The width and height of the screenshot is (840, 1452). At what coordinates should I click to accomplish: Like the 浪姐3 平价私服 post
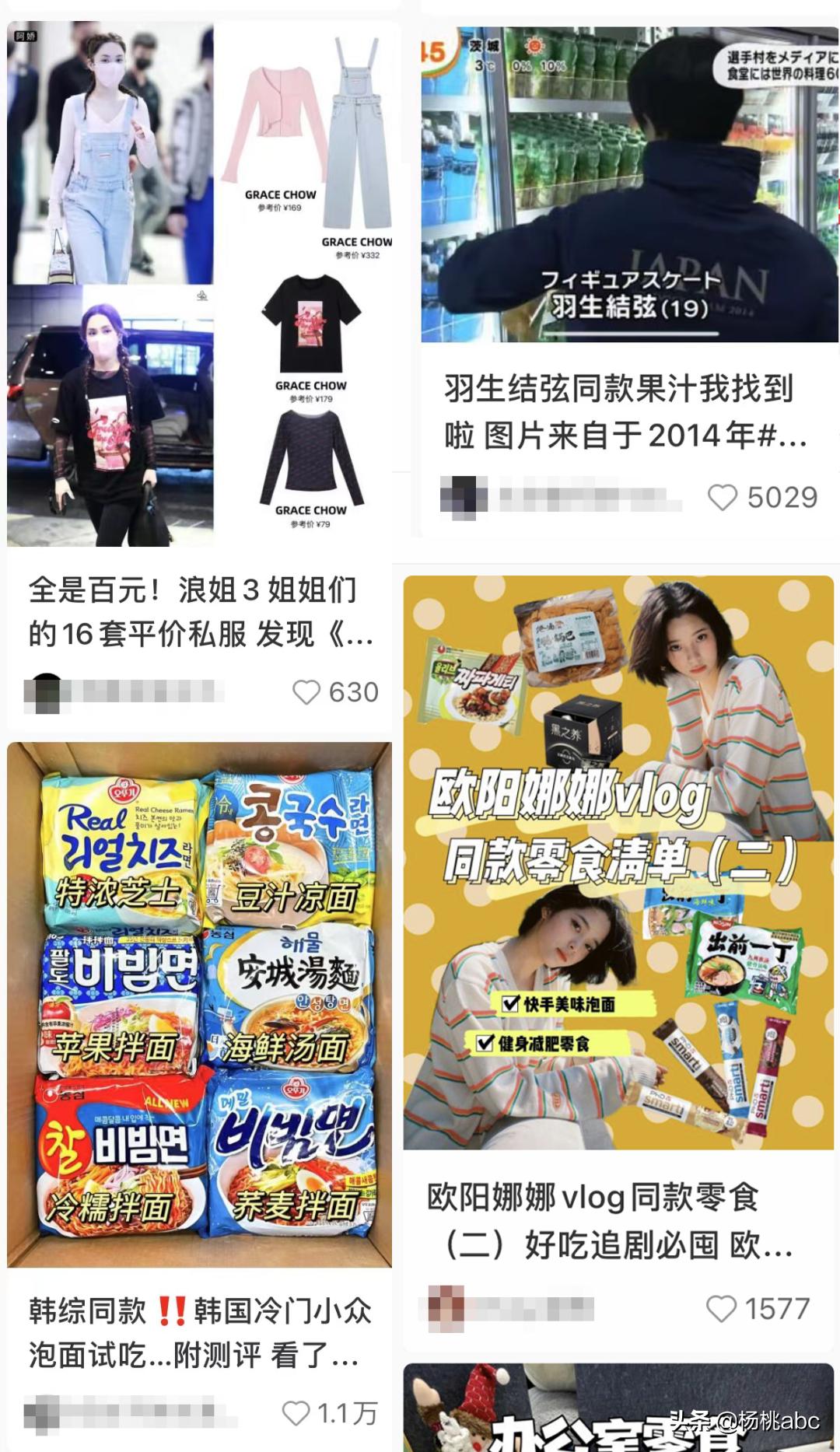pyautogui.click(x=306, y=692)
